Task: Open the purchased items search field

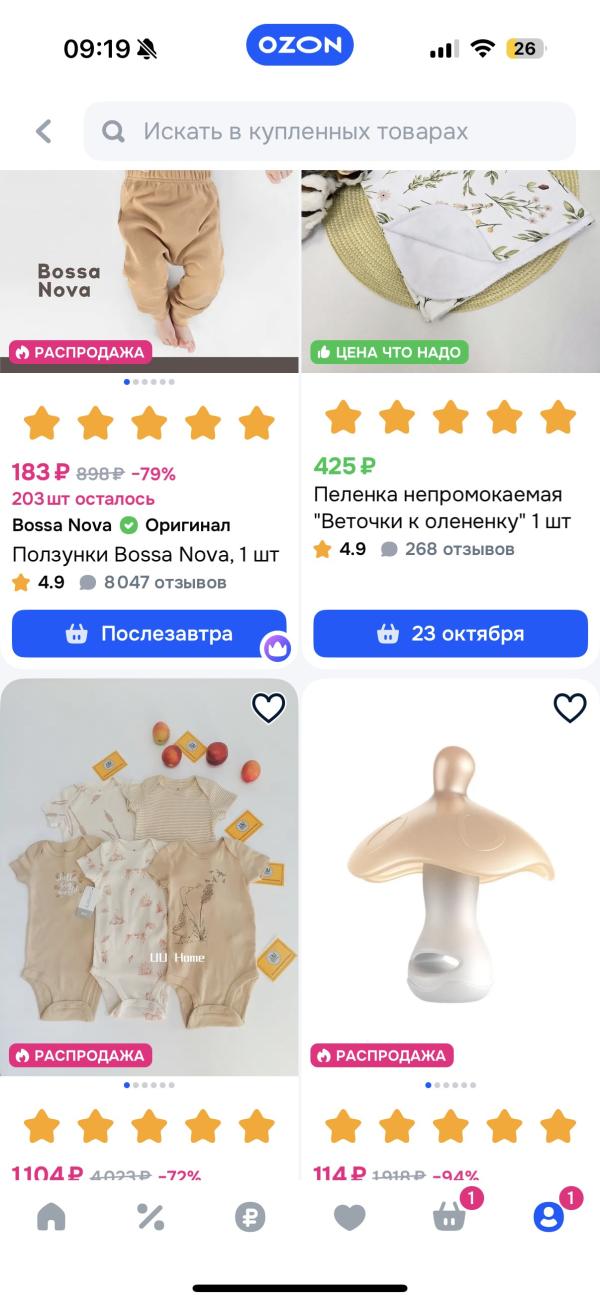Action: [x=330, y=131]
